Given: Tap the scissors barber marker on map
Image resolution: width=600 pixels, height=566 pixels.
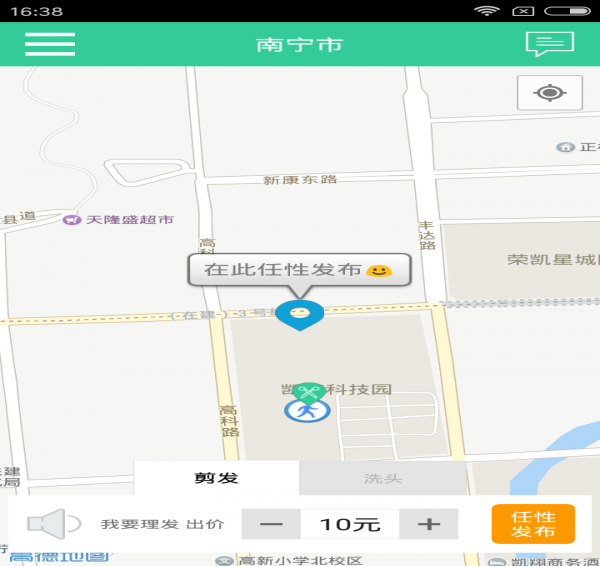Looking at the screenshot, I should pos(309,392).
